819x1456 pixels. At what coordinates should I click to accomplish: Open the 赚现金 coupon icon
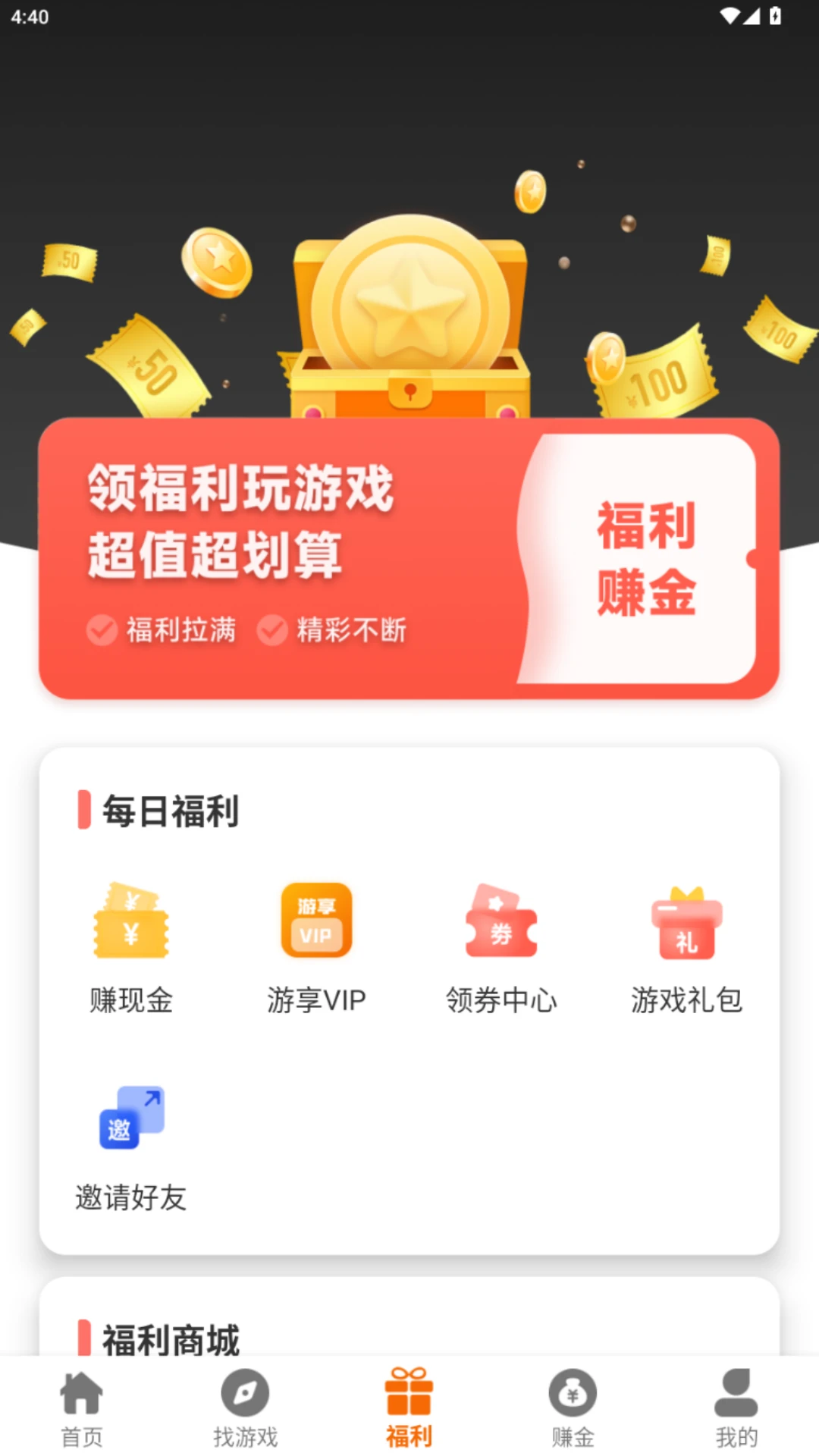click(131, 921)
